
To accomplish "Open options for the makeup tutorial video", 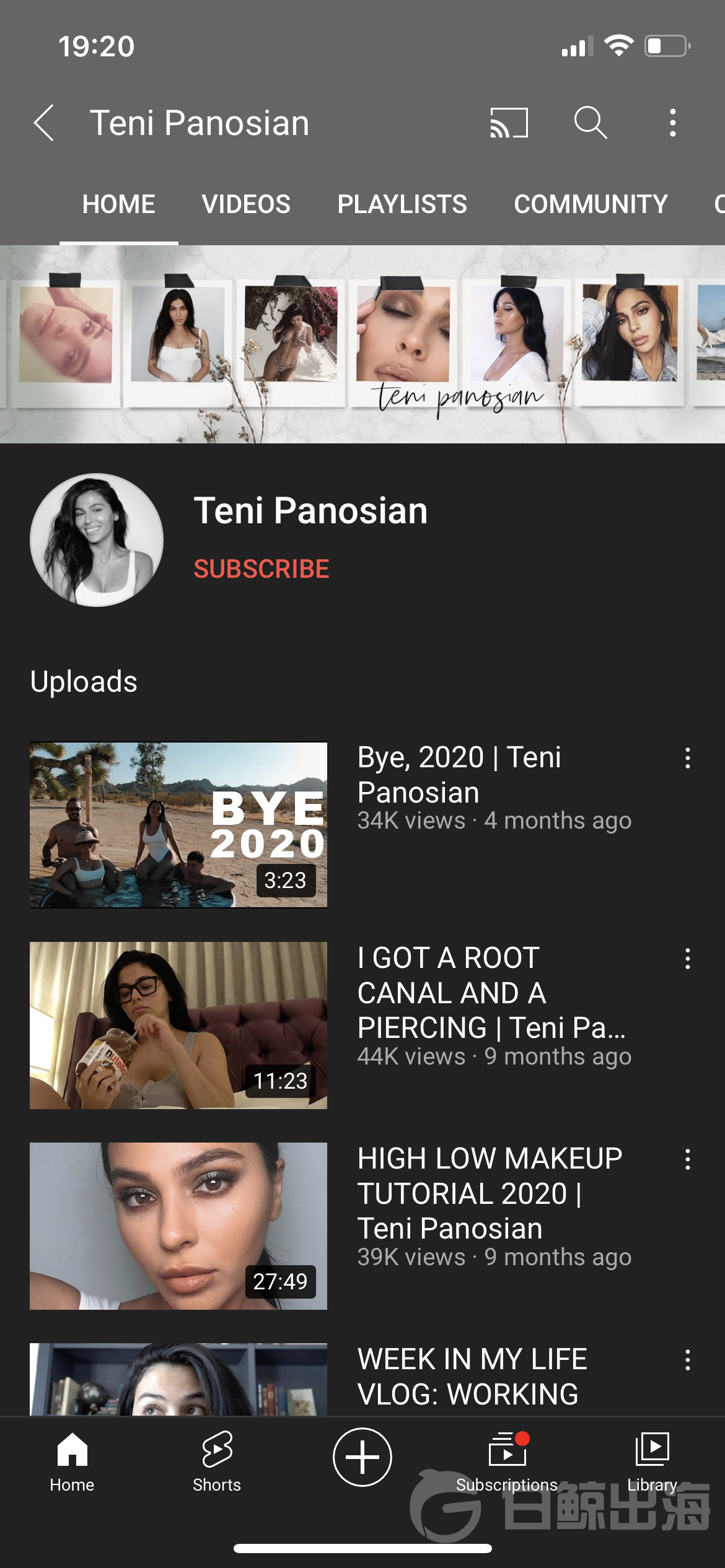I will (x=688, y=1158).
